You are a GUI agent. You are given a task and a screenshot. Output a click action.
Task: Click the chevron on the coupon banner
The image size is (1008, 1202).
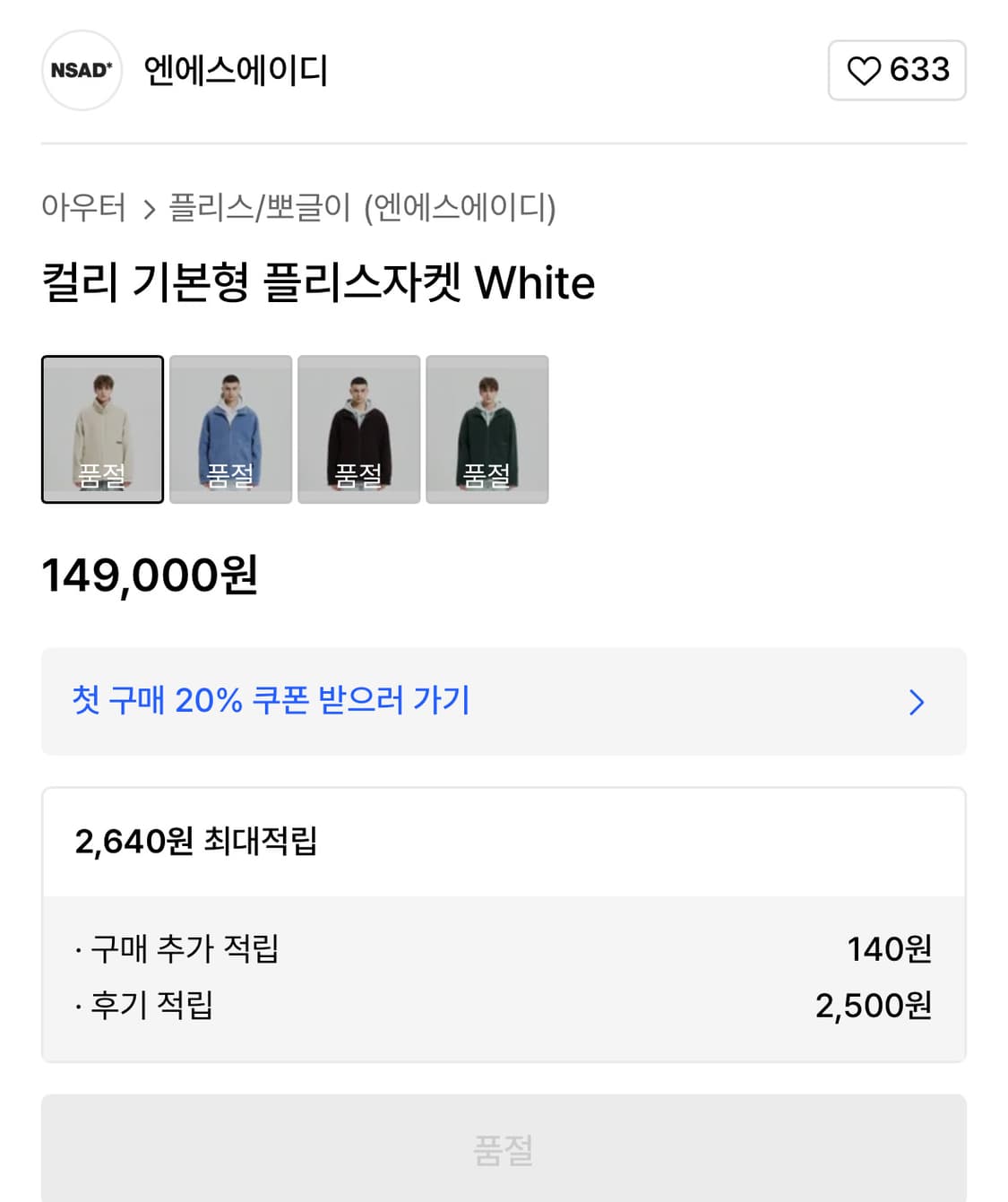tap(916, 702)
